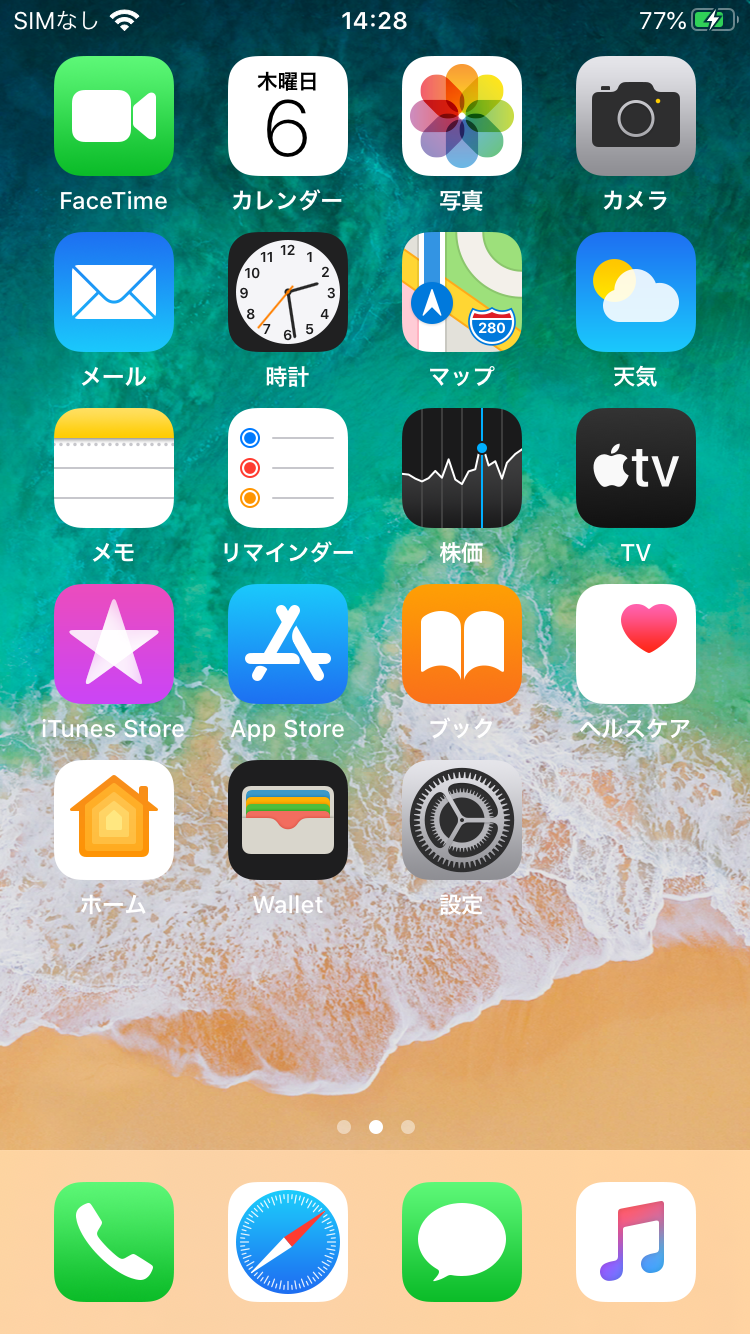750x1334 pixels.
Task: Open the ヘルスケア health app
Action: pos(636,644)
